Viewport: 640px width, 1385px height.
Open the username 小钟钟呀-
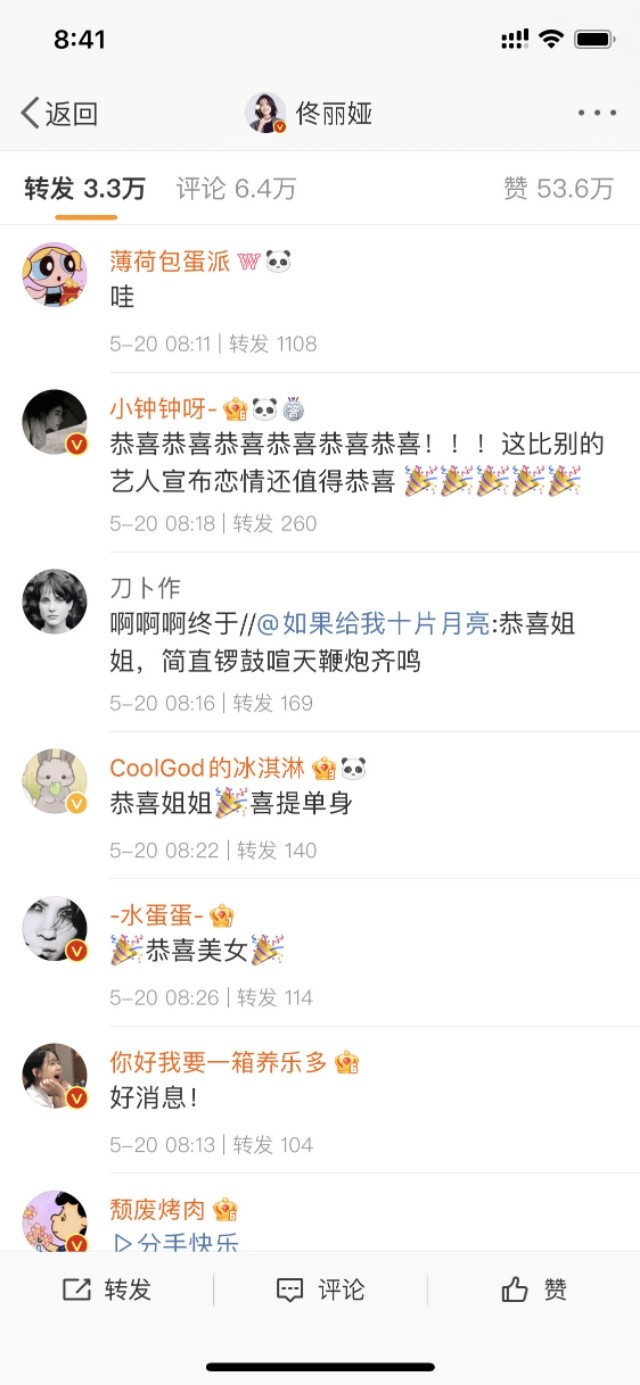point(163,408)
